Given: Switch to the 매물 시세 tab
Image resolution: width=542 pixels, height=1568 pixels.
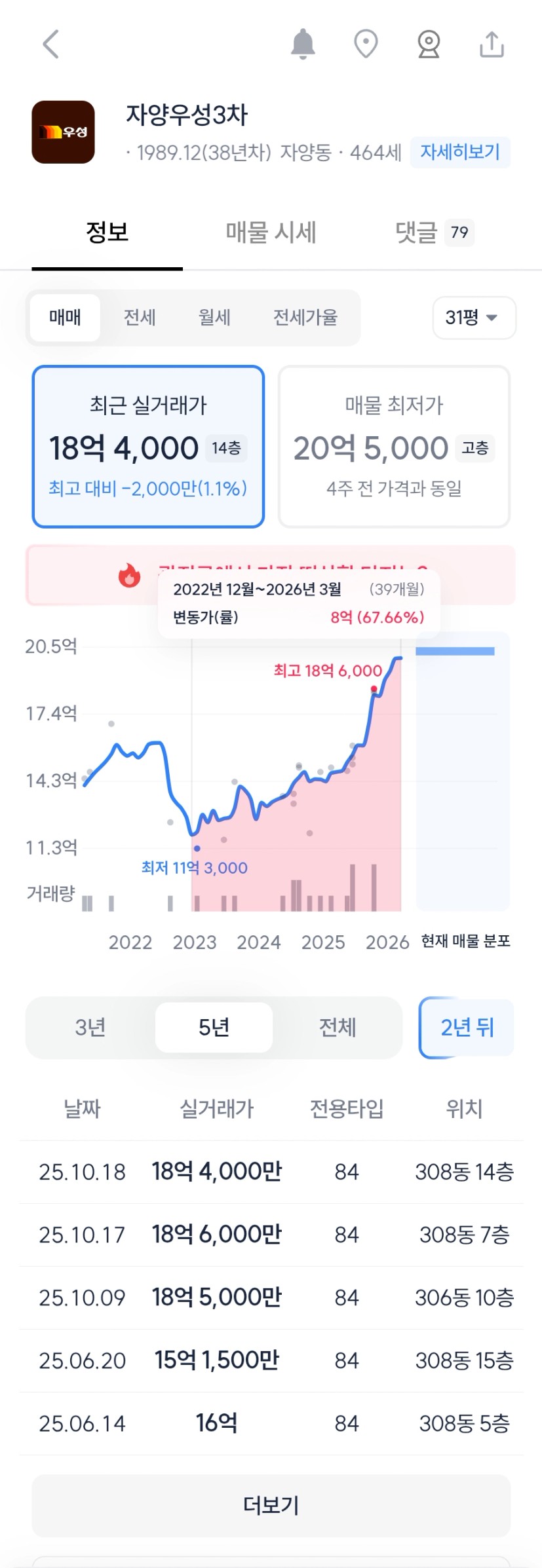Looking at the screenshot, I should (x=271, y=233).
